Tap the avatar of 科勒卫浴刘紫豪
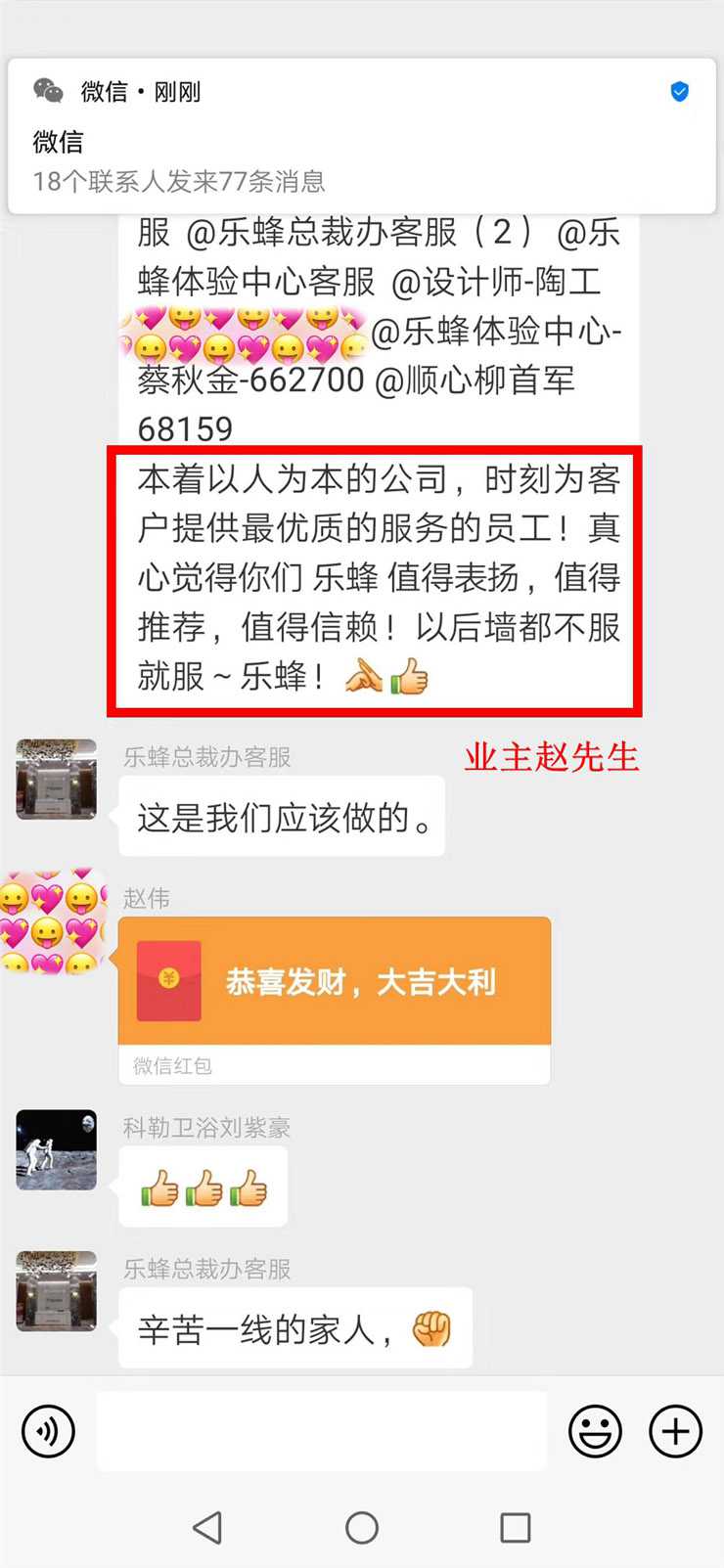This screenshot has width=724, height=1568. coord(57,1149)
